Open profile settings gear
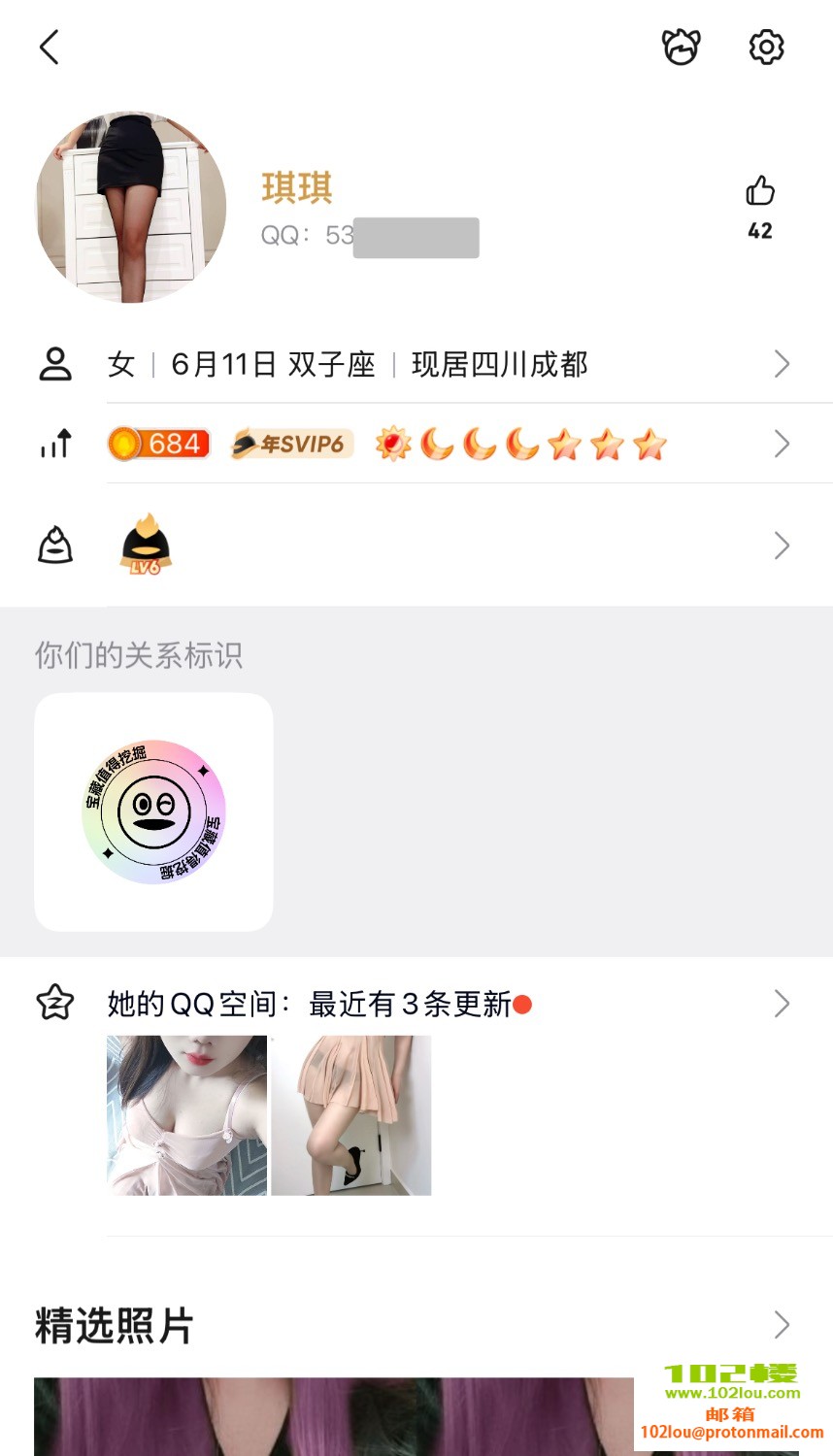Viewport: 833px width, 1456px height. click(x=766, y=47)
